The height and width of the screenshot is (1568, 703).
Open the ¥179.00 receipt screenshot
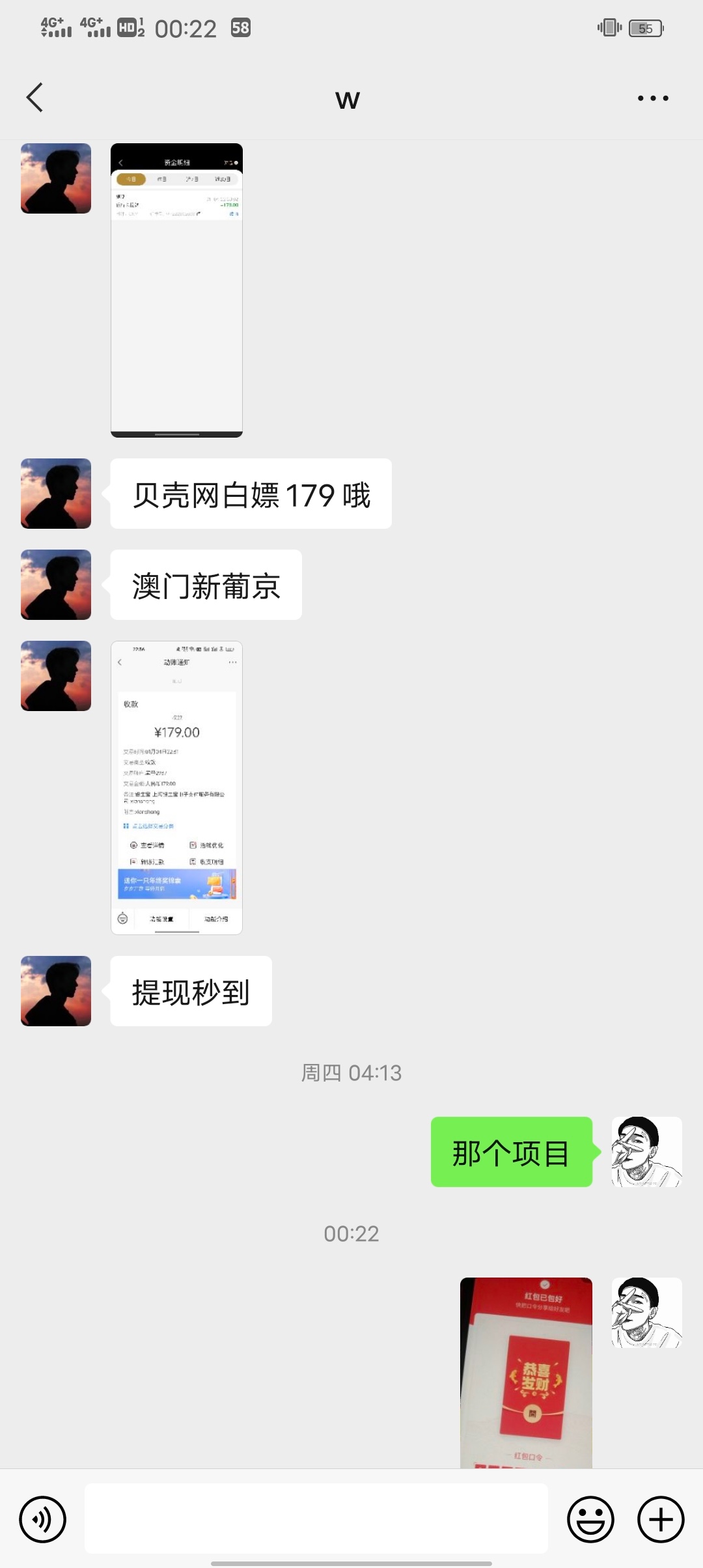pyautogui.click(x=176, y=787)
